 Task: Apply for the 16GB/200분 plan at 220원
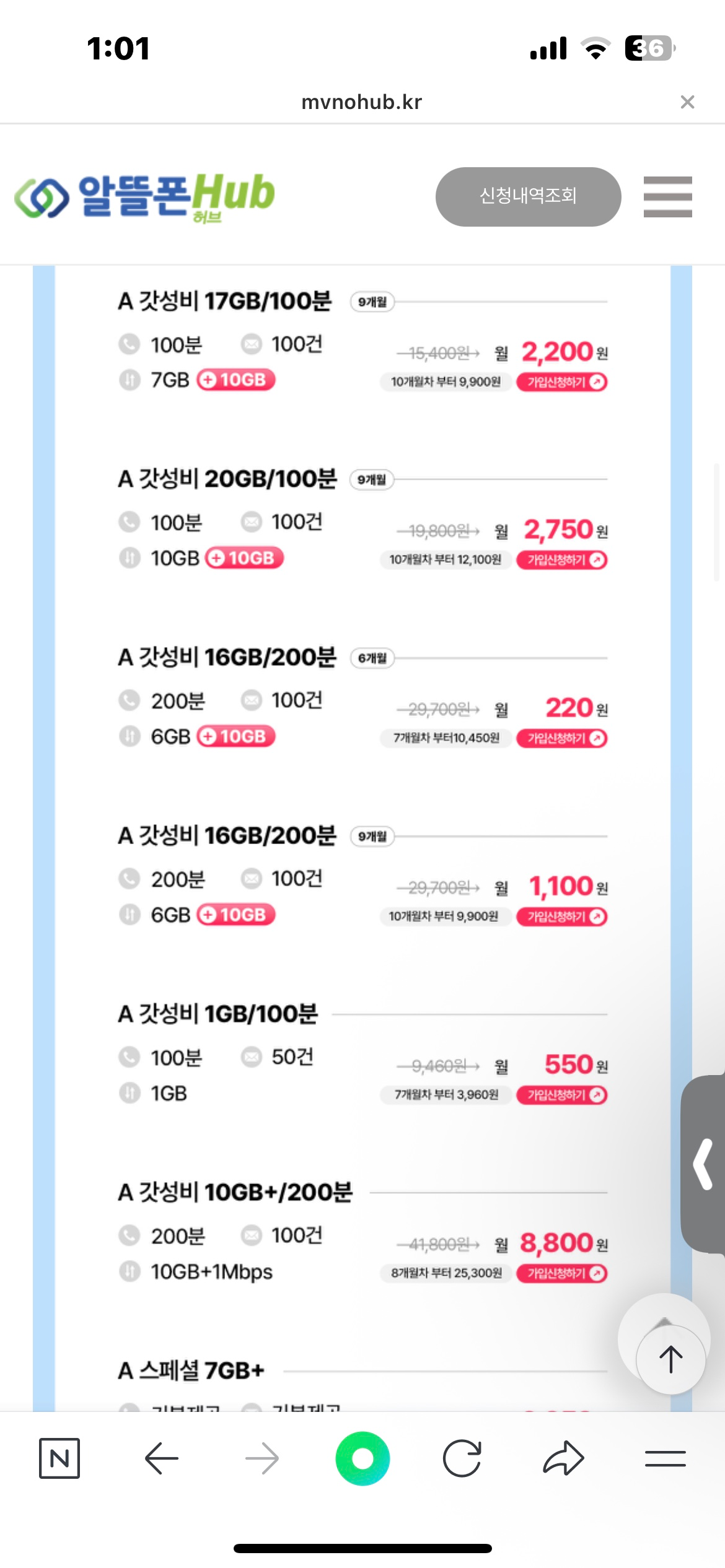[x=561, y=738]
